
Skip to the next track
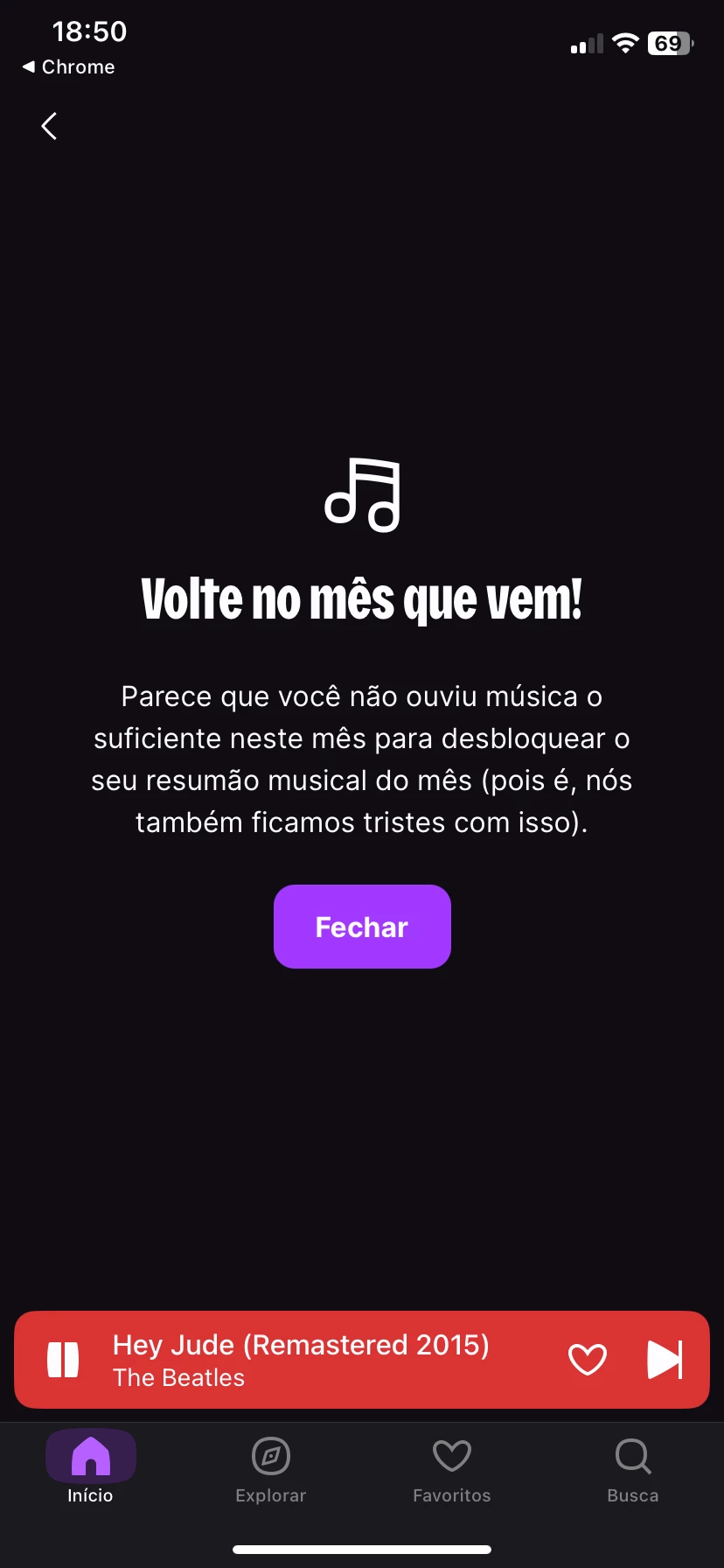(x=664, y=1360)
